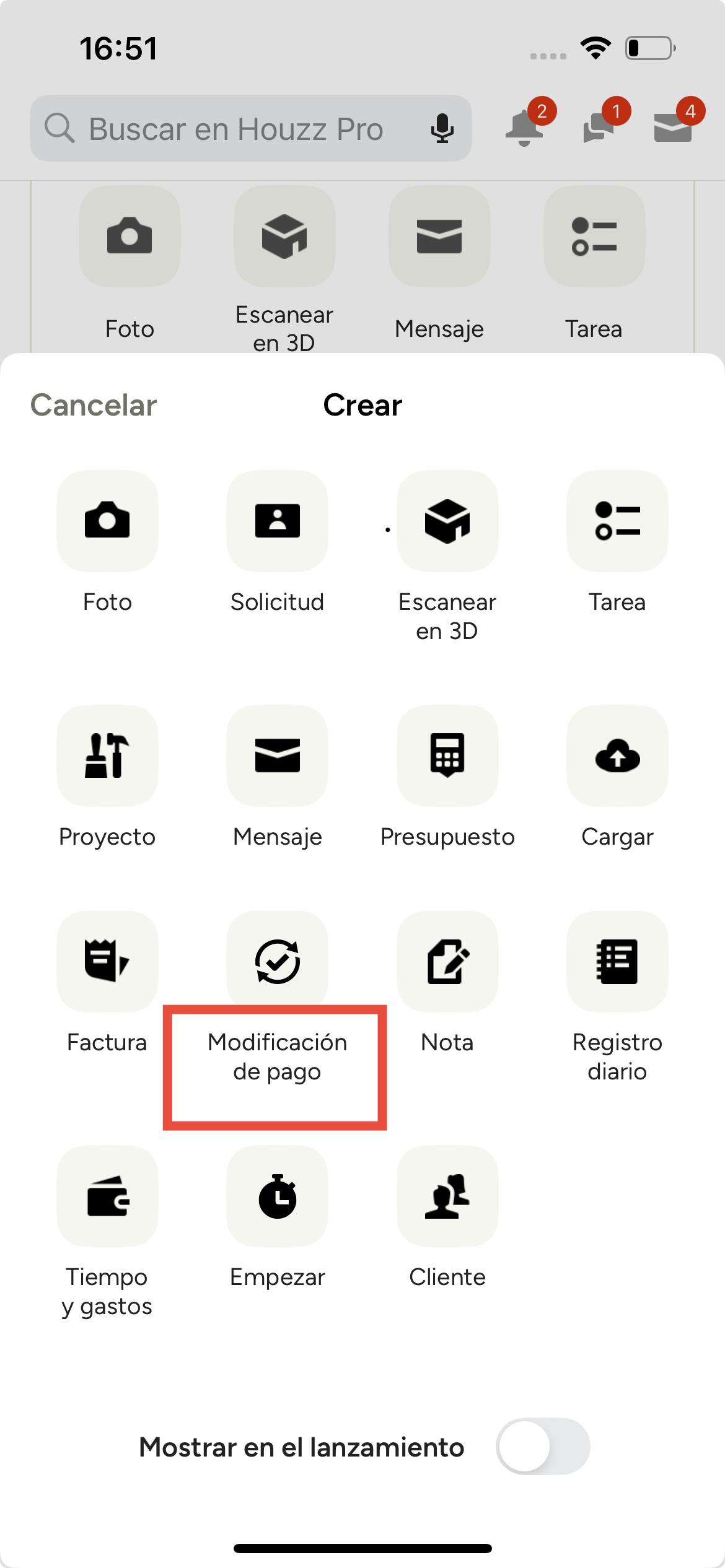Open Registro diario
Image resolution: width=725 pixels, height=1568 pixels.
(617, 961)
